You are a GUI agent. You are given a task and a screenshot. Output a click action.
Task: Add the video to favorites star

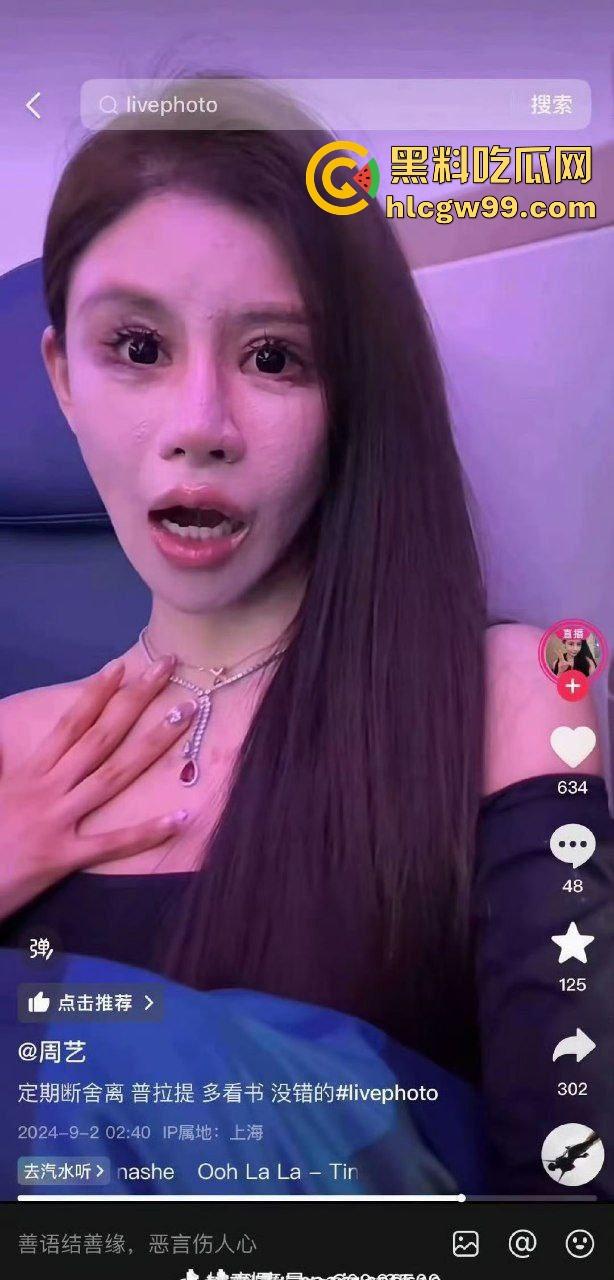coord(572,944)
